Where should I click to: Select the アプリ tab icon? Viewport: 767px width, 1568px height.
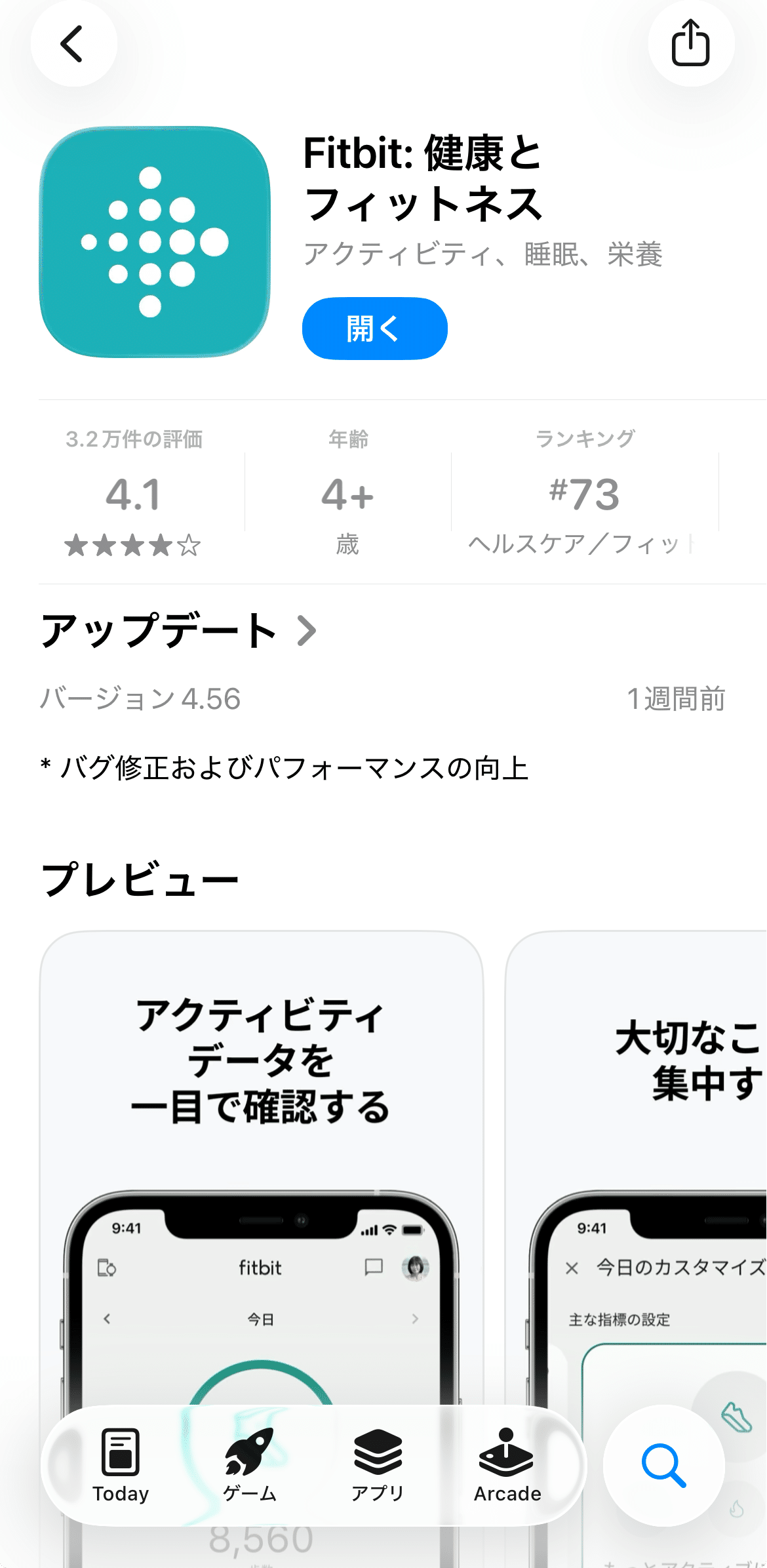377,1453
